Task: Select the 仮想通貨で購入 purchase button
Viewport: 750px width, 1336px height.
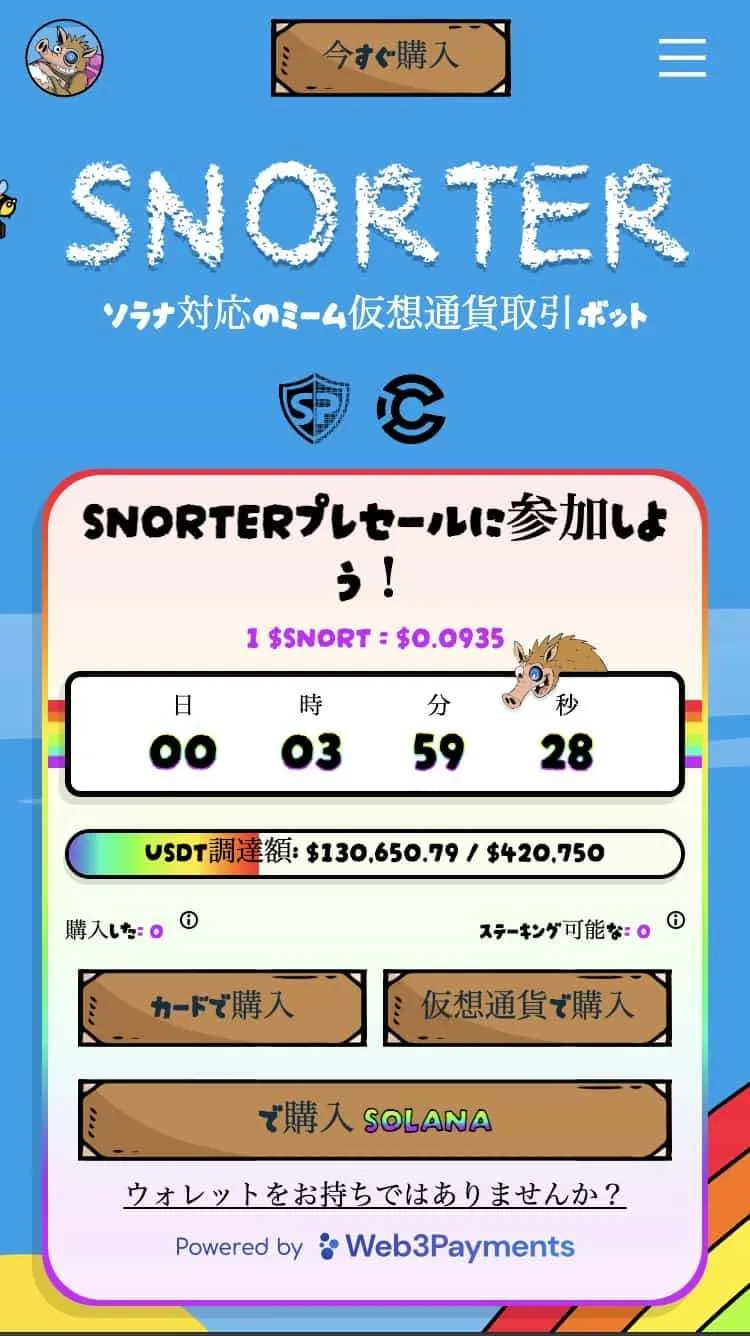Action: coord(528,1008)
